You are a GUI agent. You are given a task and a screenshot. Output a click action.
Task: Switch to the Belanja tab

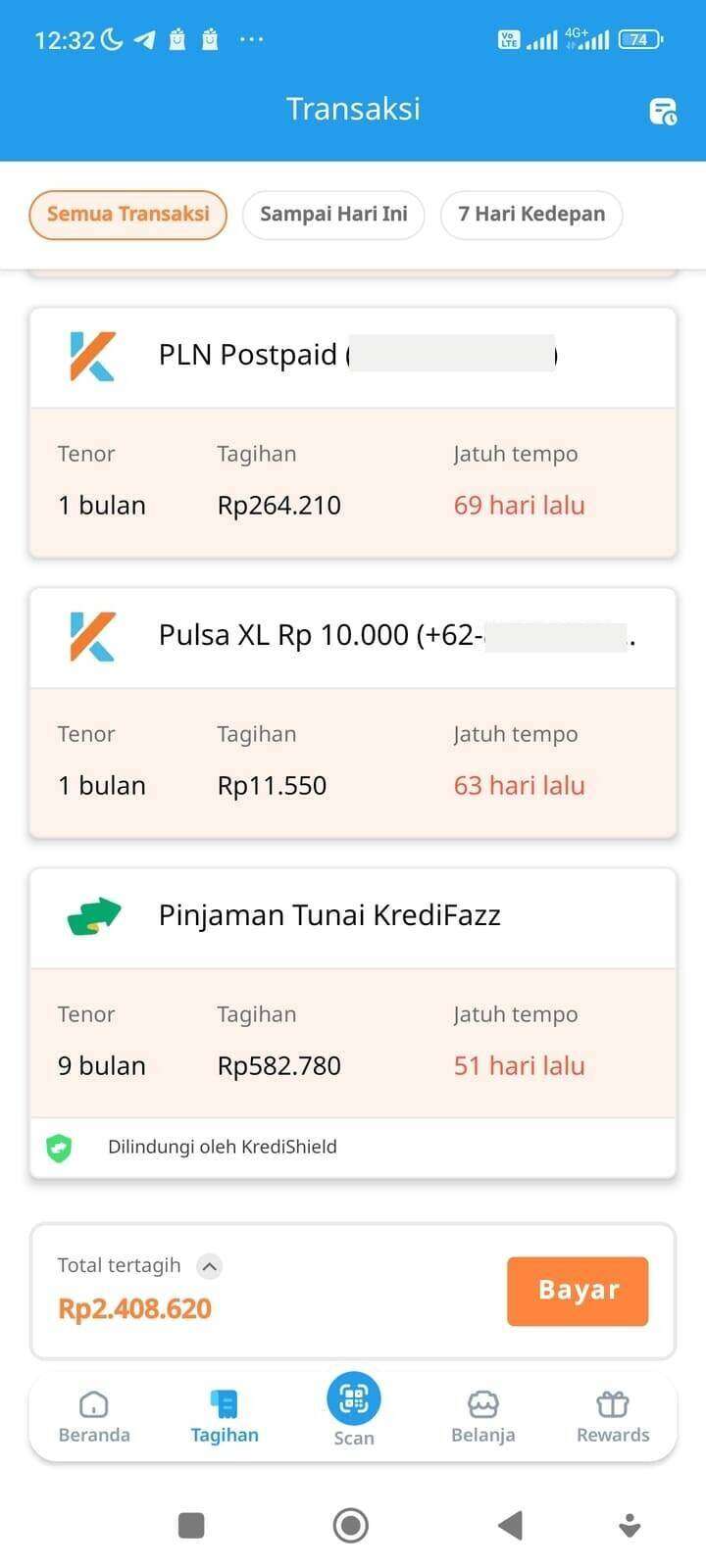[482, 1417]
